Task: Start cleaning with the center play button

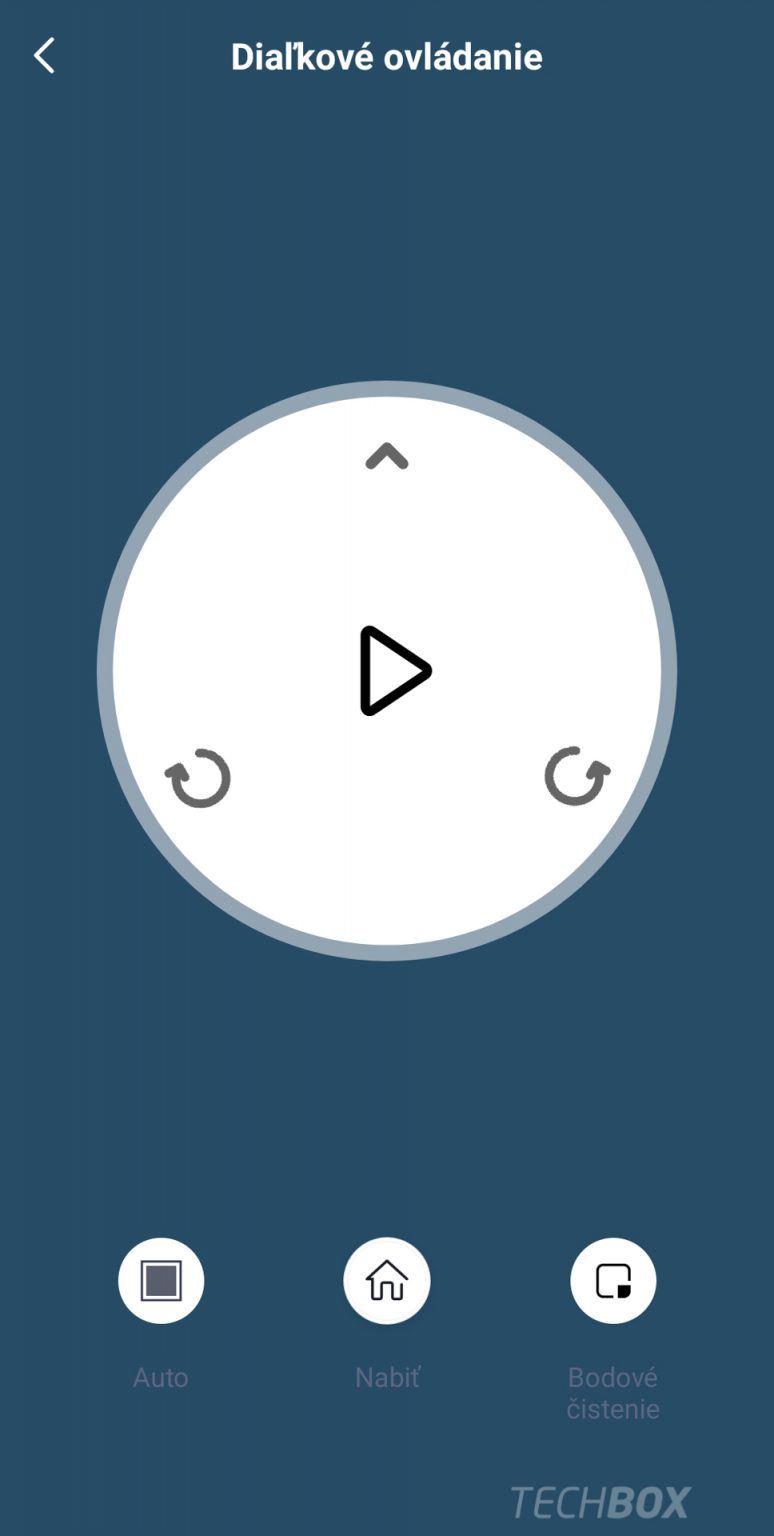Action: click(393, 671)
